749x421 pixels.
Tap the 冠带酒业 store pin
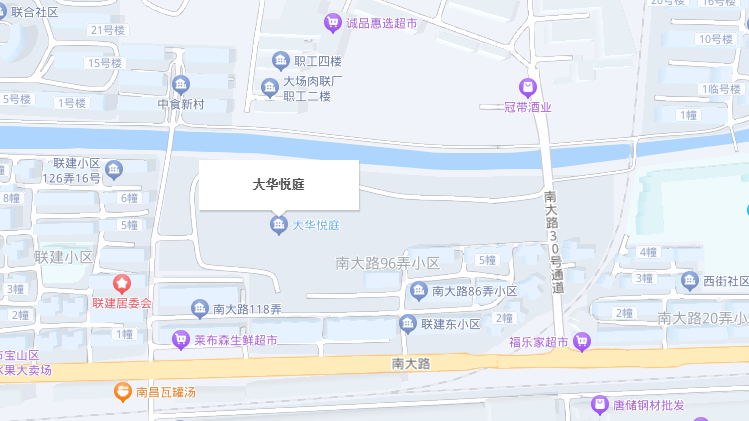point(527,88)
